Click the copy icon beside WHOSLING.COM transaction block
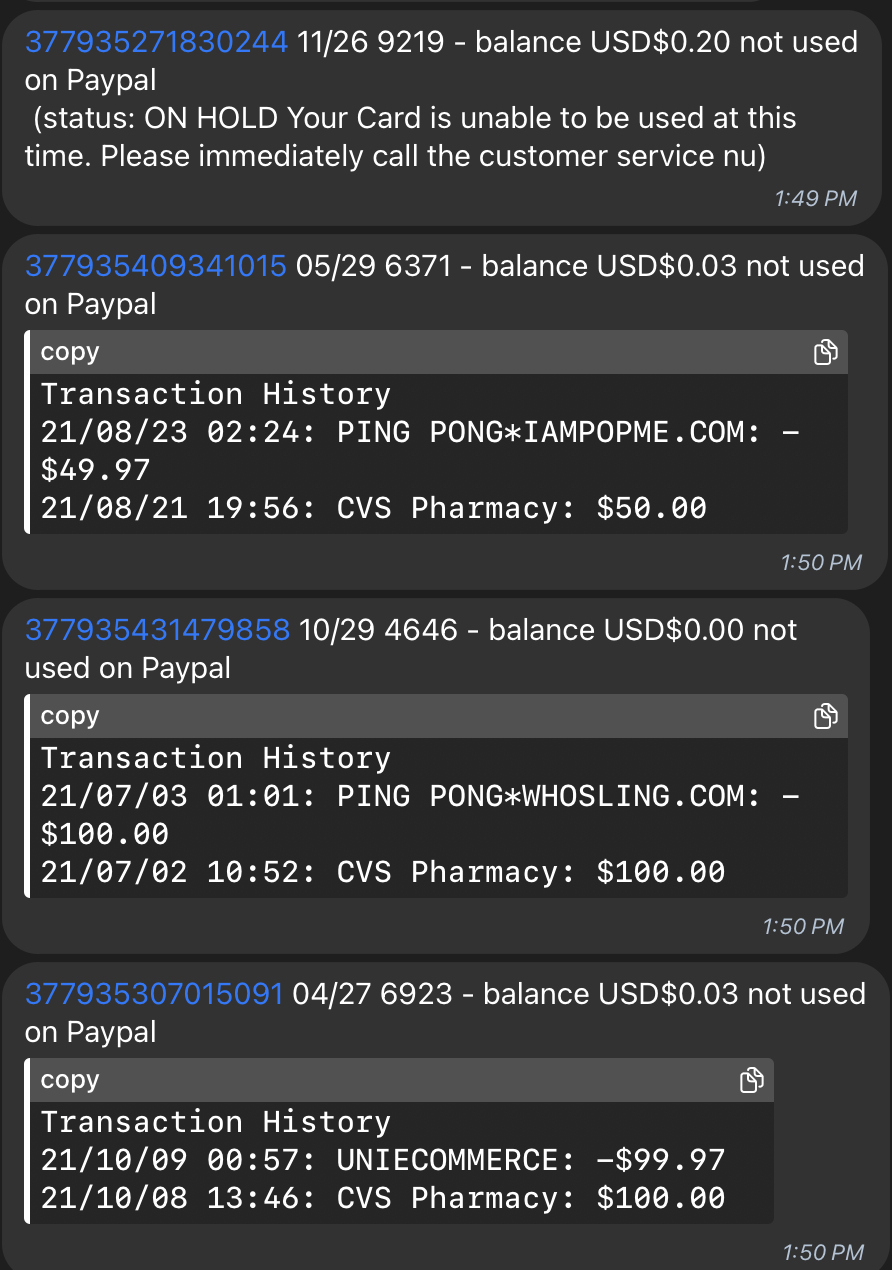The height and width of the screenshot is (1270, 892). [825, 716]
